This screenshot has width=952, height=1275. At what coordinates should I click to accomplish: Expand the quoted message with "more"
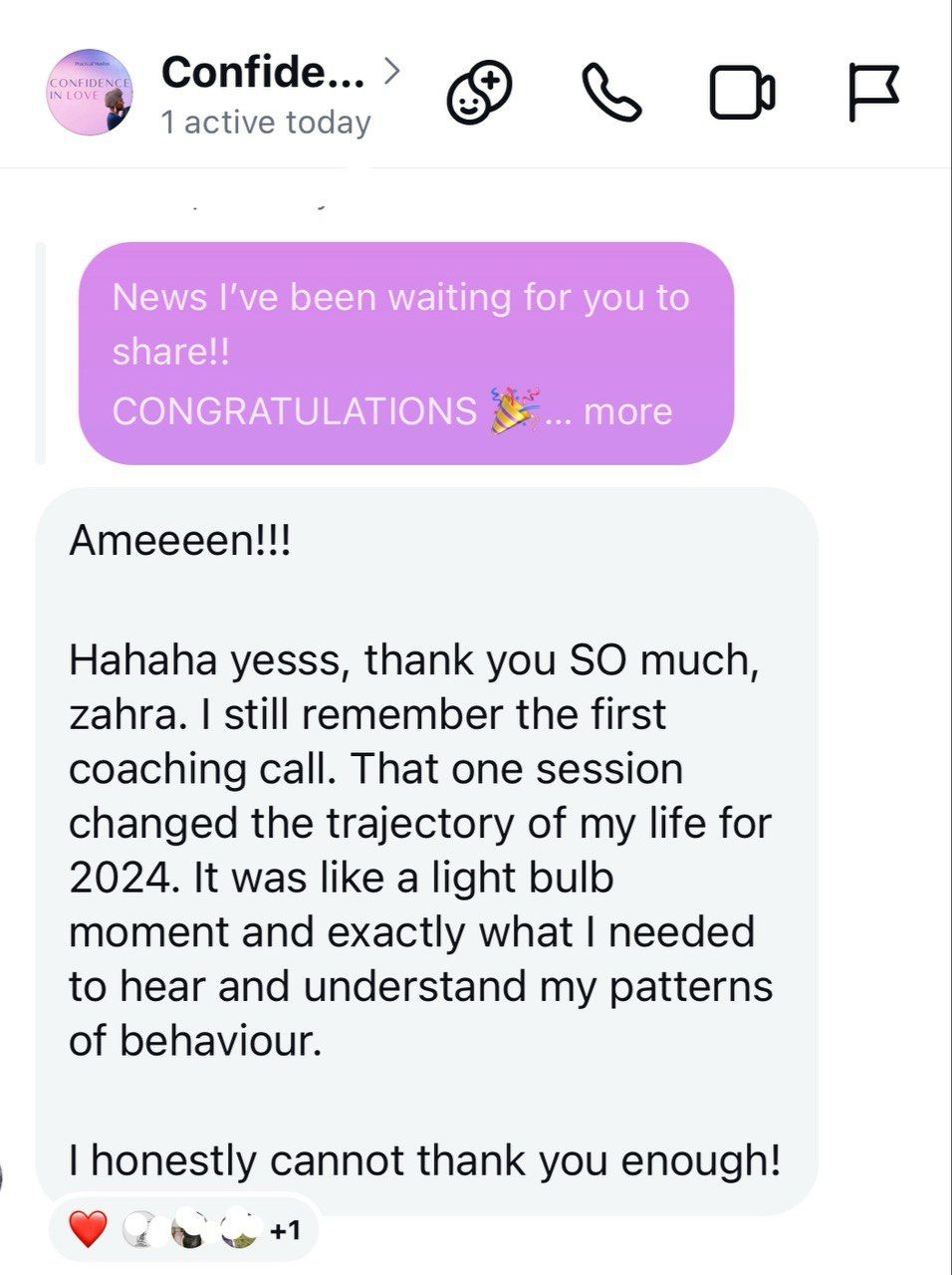[627, 410]
